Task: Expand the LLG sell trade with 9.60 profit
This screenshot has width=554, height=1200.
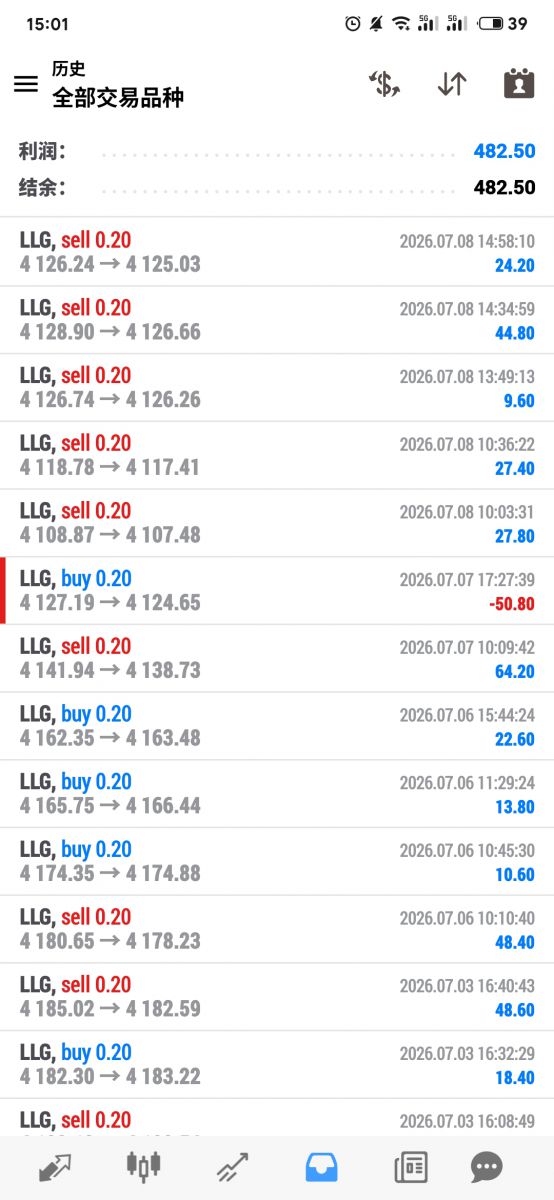Action: [x=277, y=388]
